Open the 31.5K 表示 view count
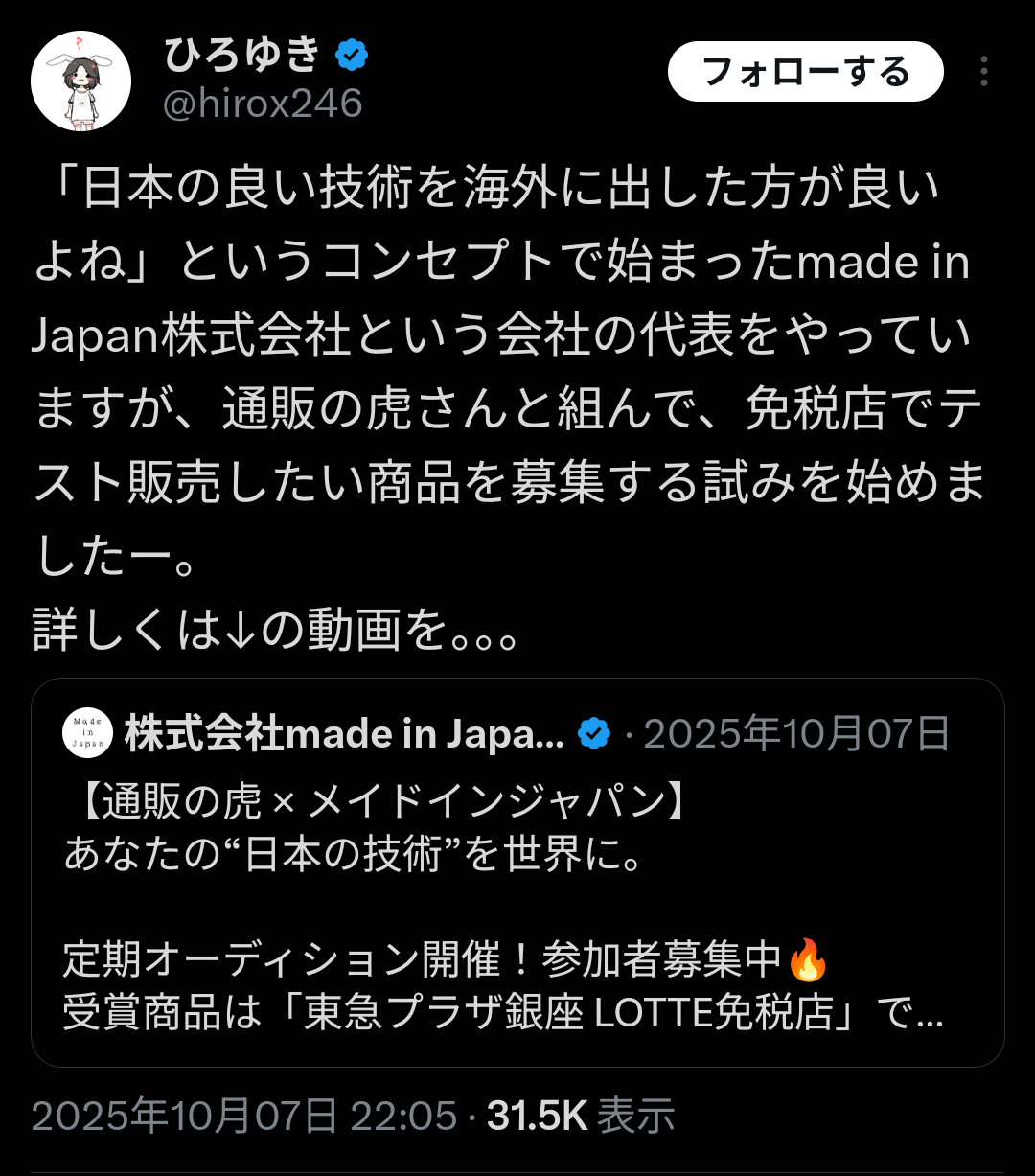Screen dimensions: 1035x1176 pos(582,1116)
